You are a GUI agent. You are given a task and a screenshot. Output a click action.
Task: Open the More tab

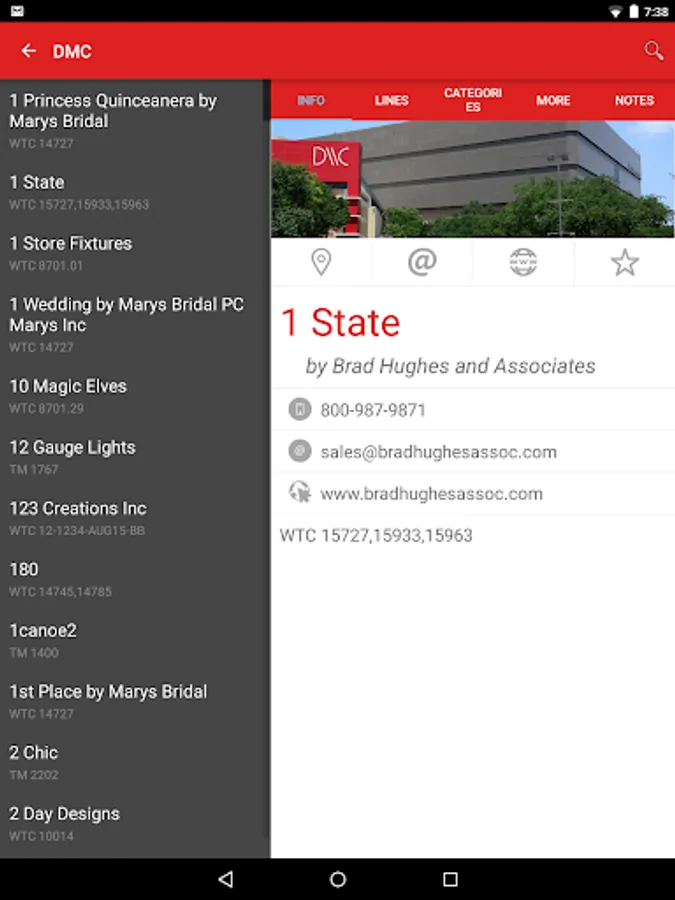coord(553,100)
